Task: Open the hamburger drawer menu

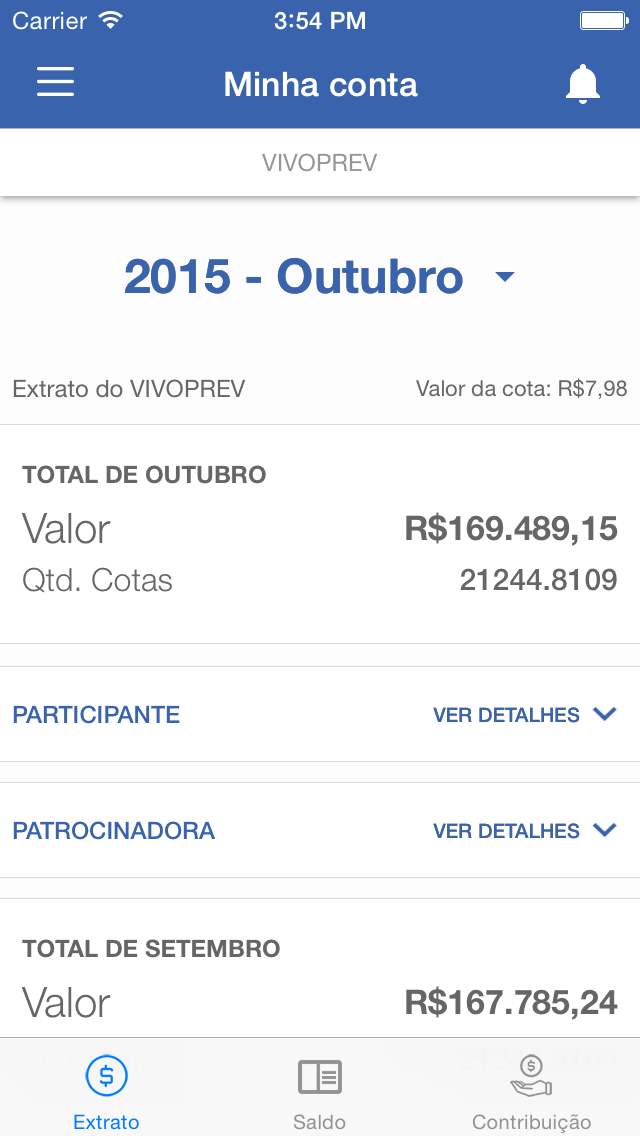Action: coord(56,82)
